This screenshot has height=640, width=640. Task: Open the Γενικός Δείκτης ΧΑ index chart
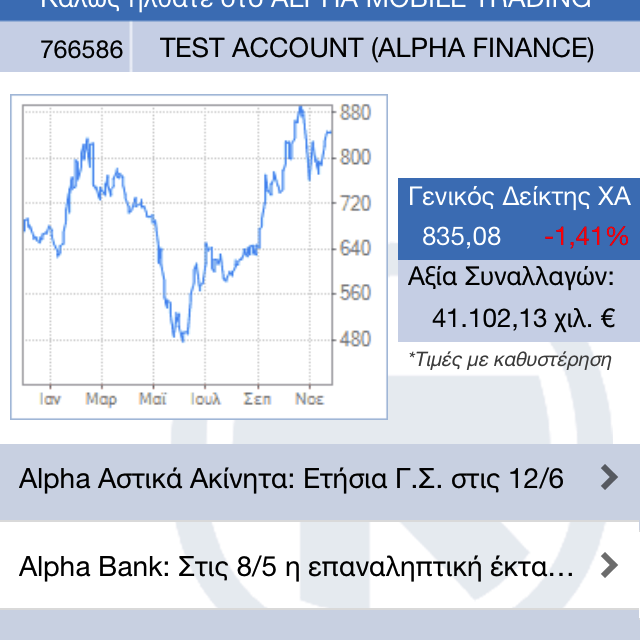click(x=198, y=256)
